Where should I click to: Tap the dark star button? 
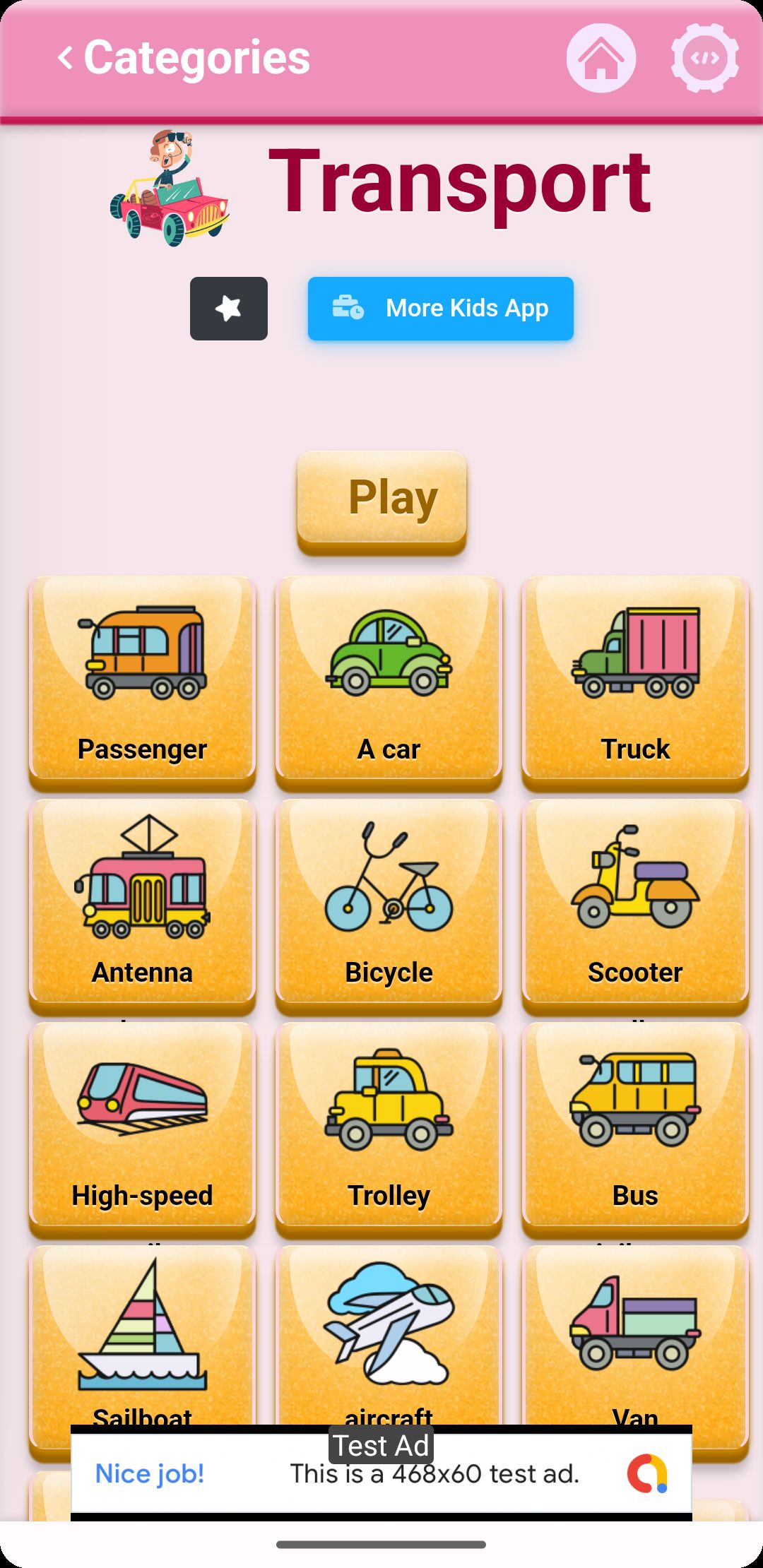tap(228, 309)
